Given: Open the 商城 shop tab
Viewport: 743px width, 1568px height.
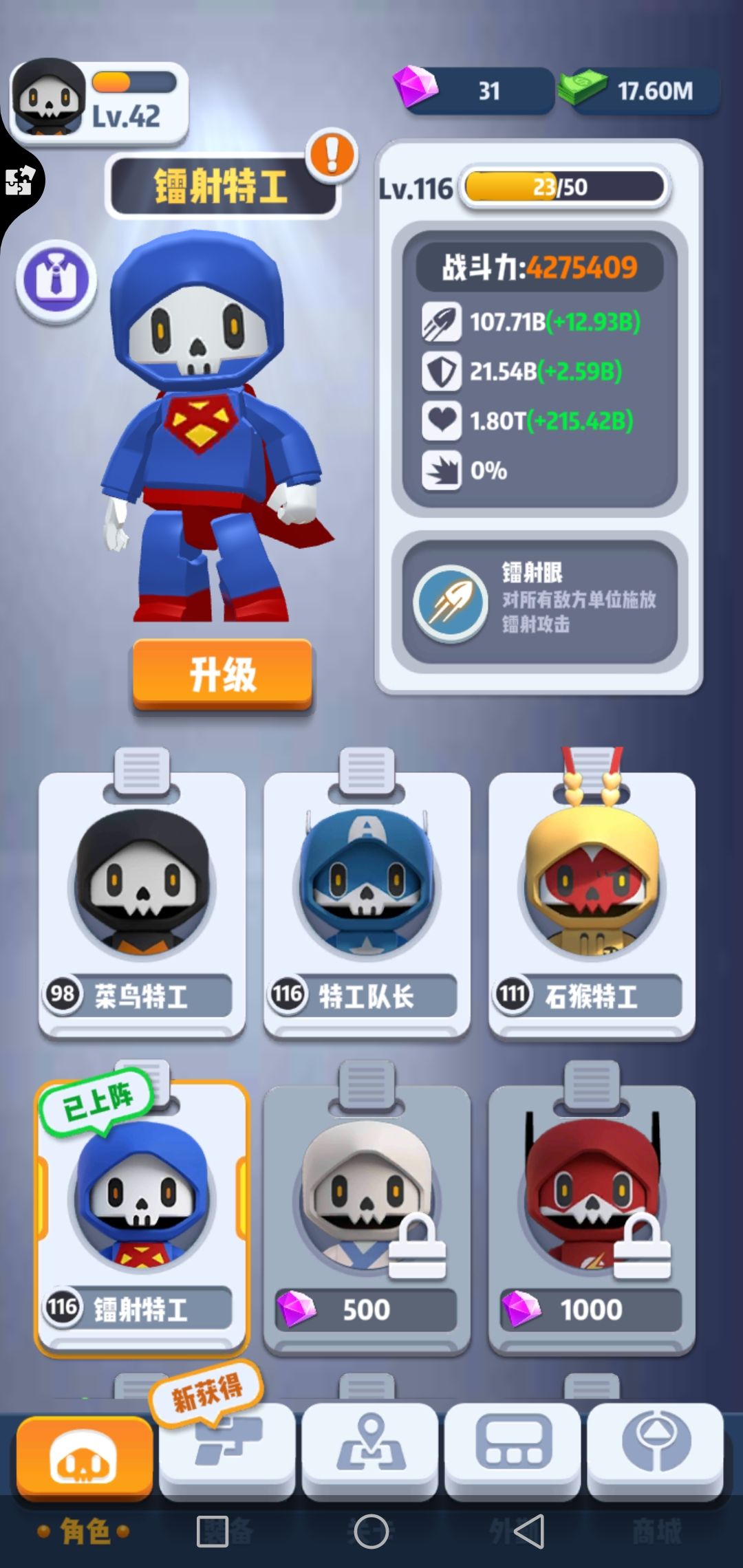Looking at the screenshot, I should (654, 1448).
